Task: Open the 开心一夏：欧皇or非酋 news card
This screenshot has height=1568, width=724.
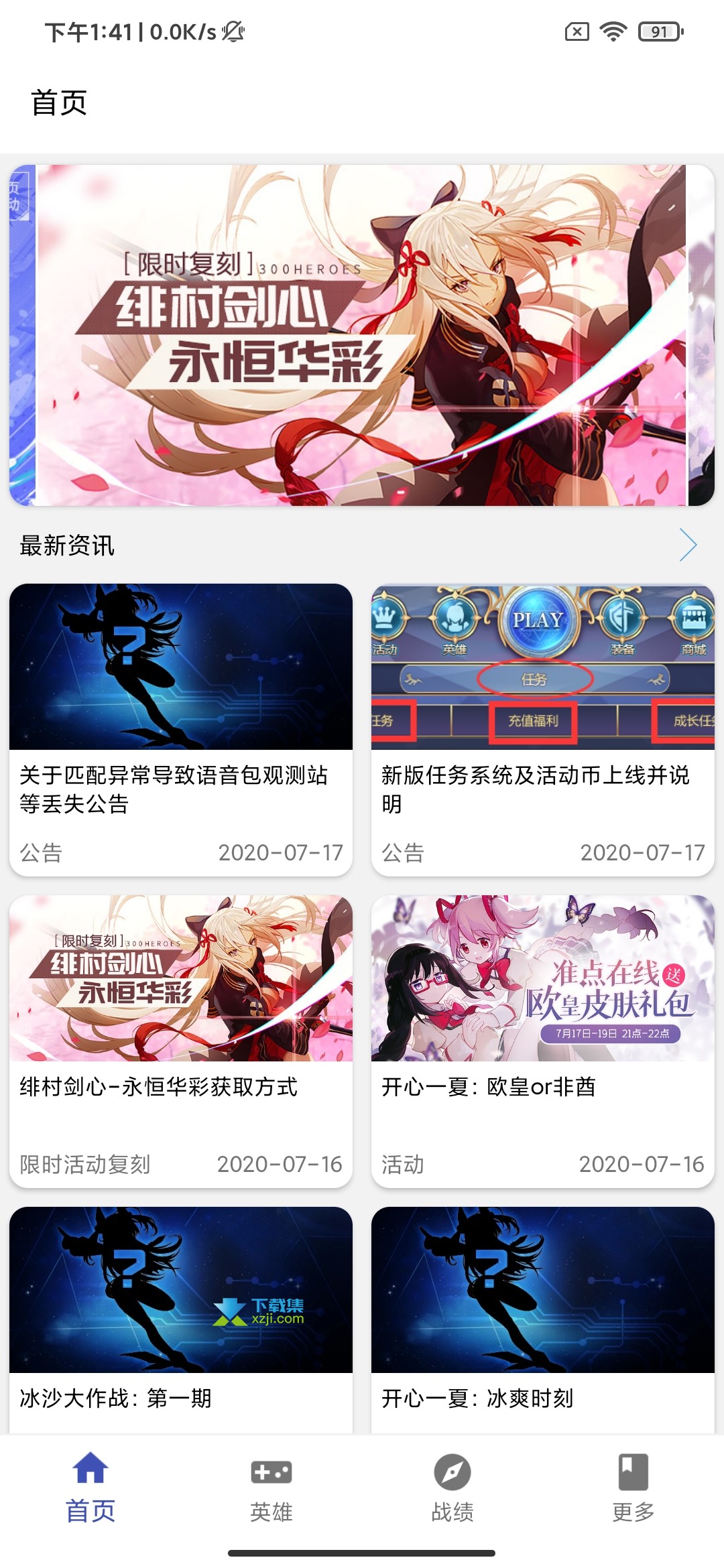Action: 543,1041
